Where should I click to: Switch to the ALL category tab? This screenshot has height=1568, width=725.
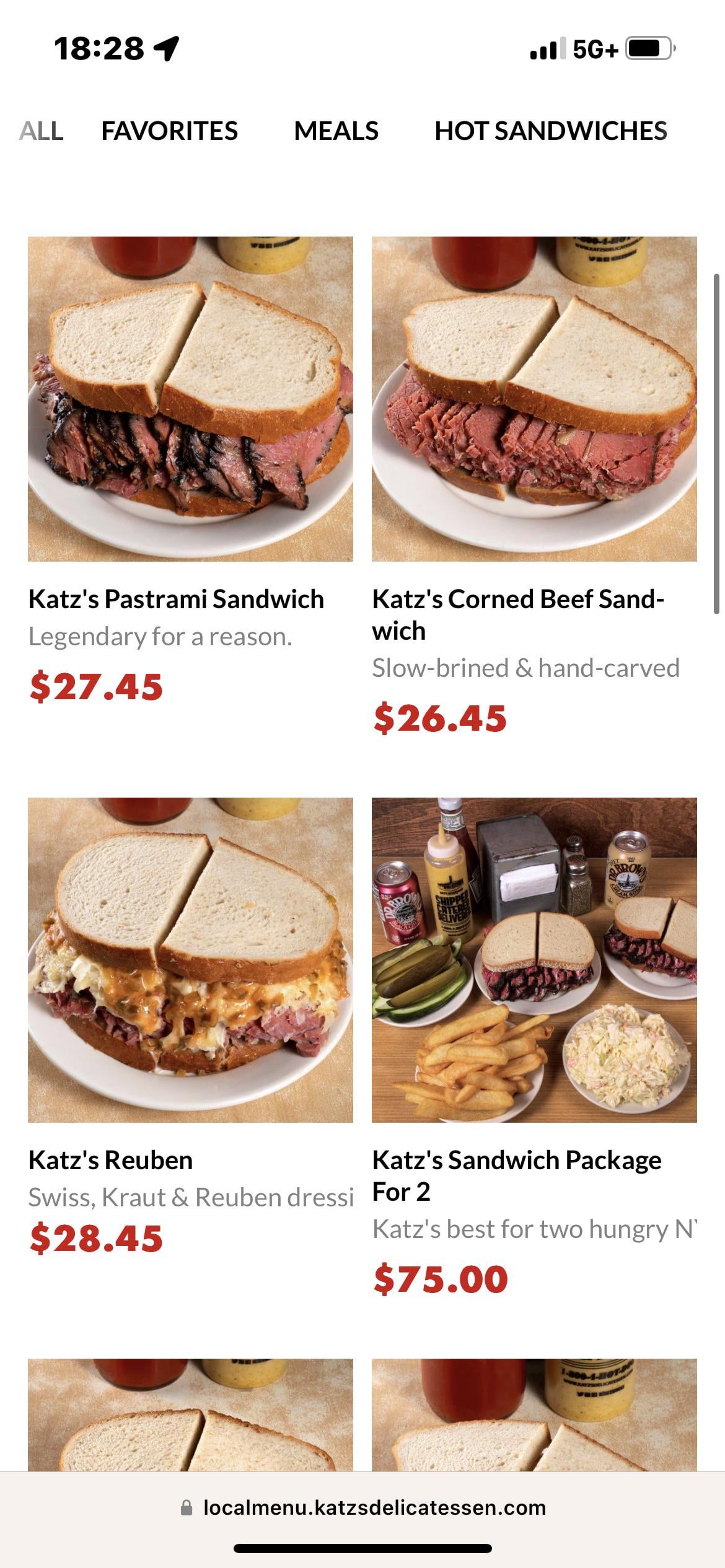tap(41, 131)
